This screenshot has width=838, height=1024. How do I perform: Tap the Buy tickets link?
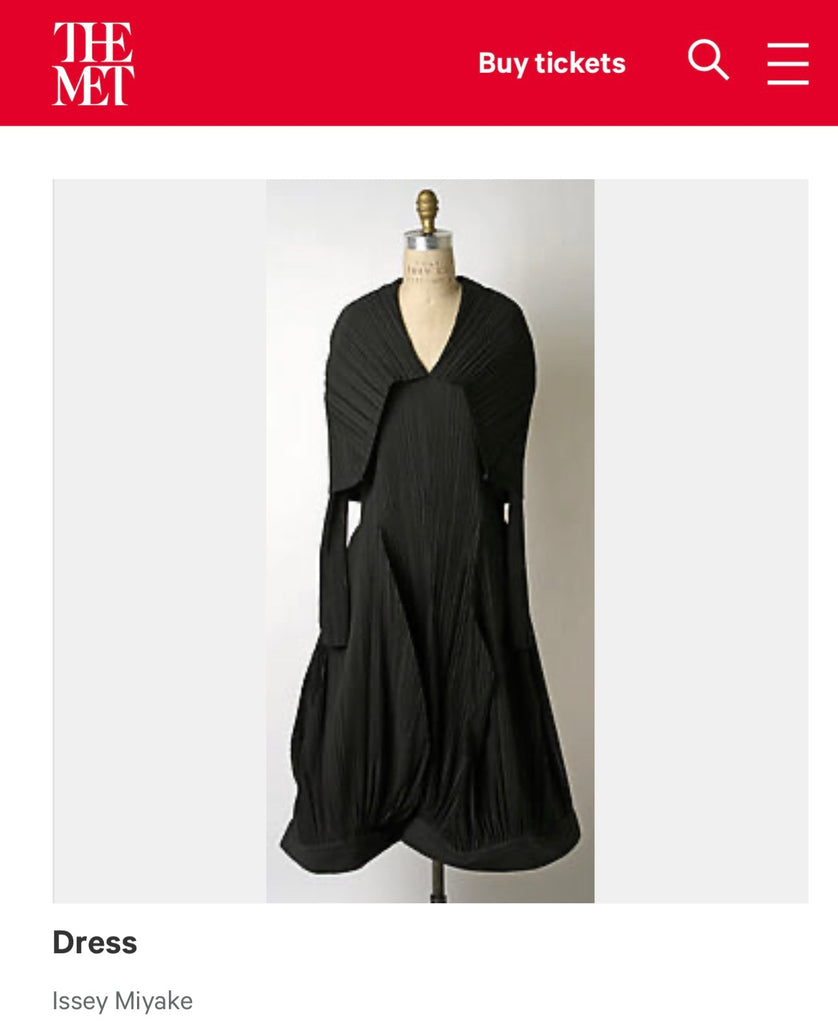pyautogui.click(x=551, y=63)
